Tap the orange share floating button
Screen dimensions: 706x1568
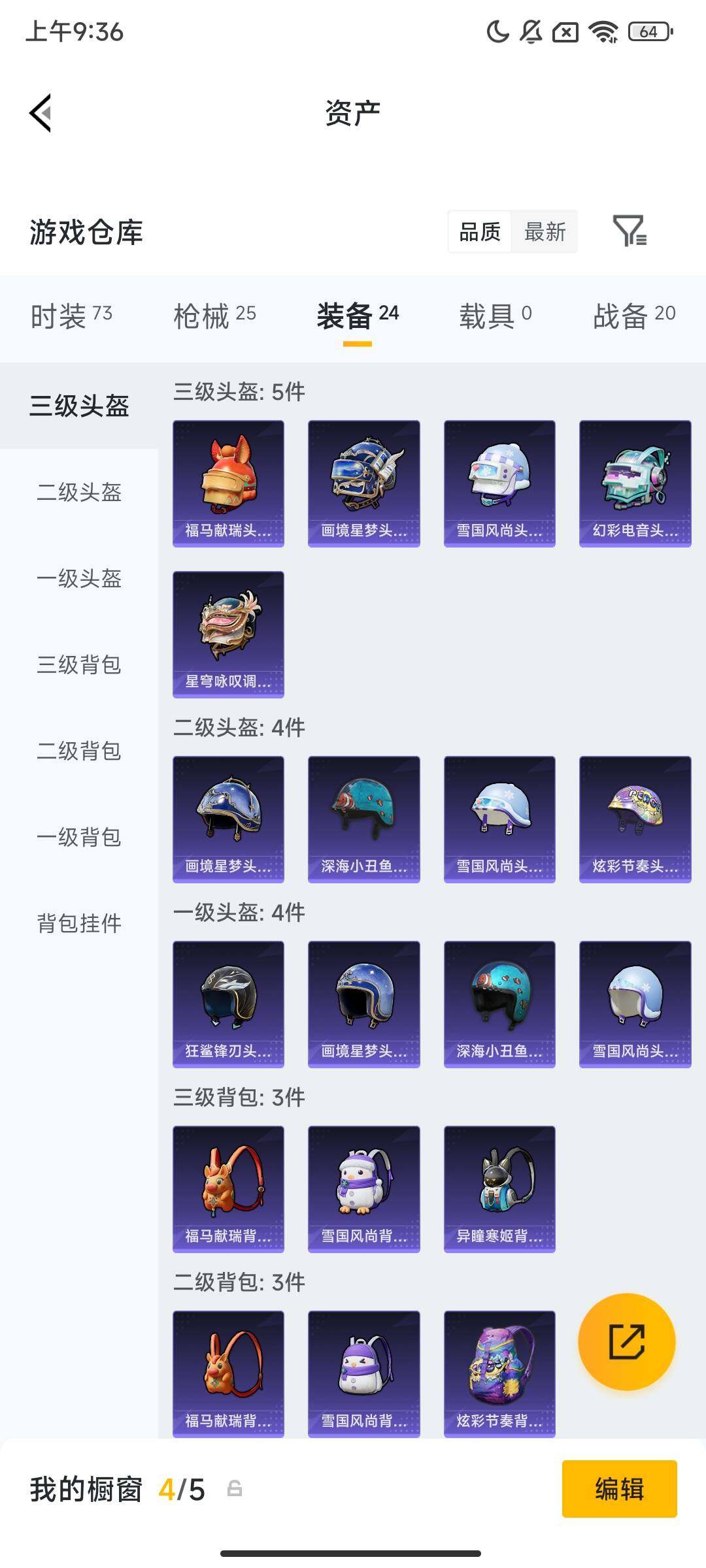point(626,1341)
